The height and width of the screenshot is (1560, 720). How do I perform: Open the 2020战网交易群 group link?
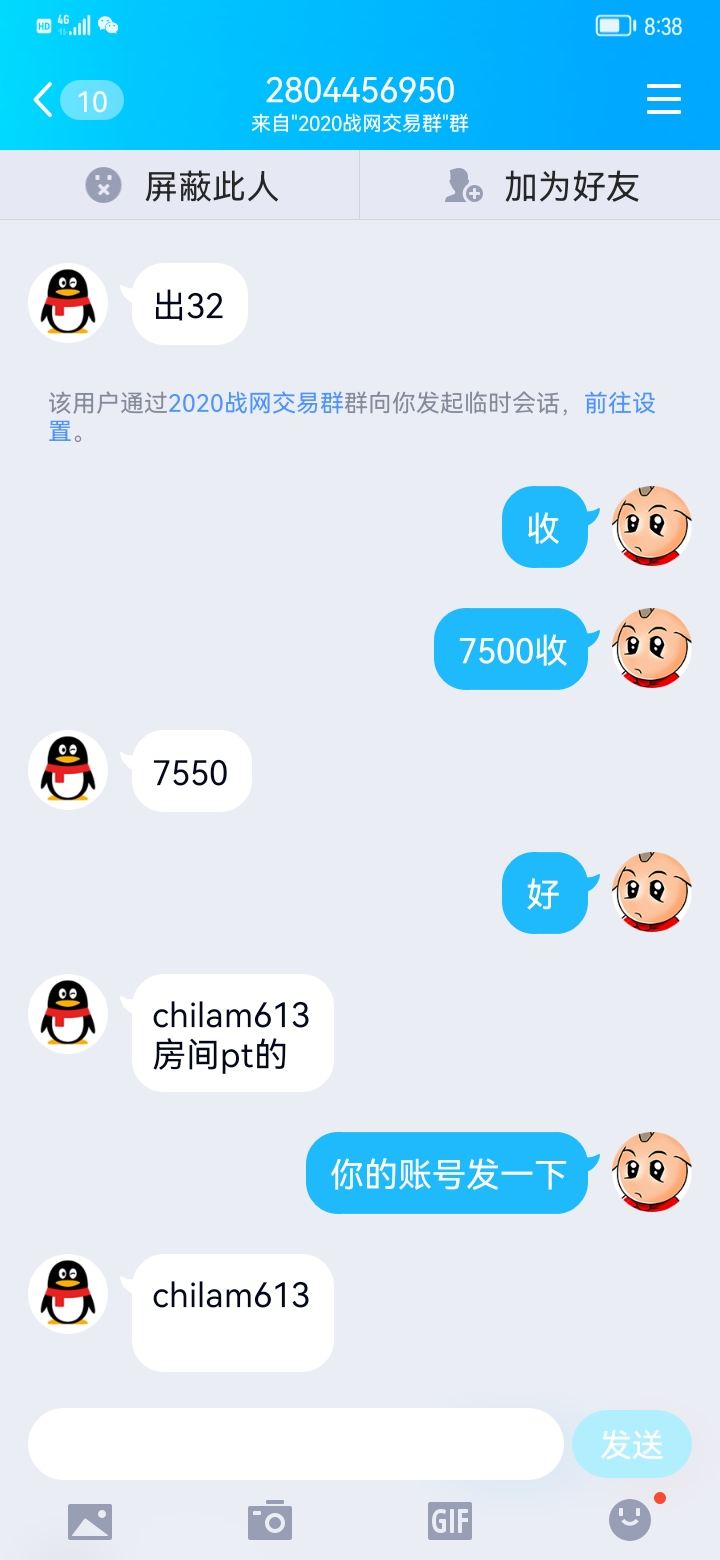(x=256, y=403)
